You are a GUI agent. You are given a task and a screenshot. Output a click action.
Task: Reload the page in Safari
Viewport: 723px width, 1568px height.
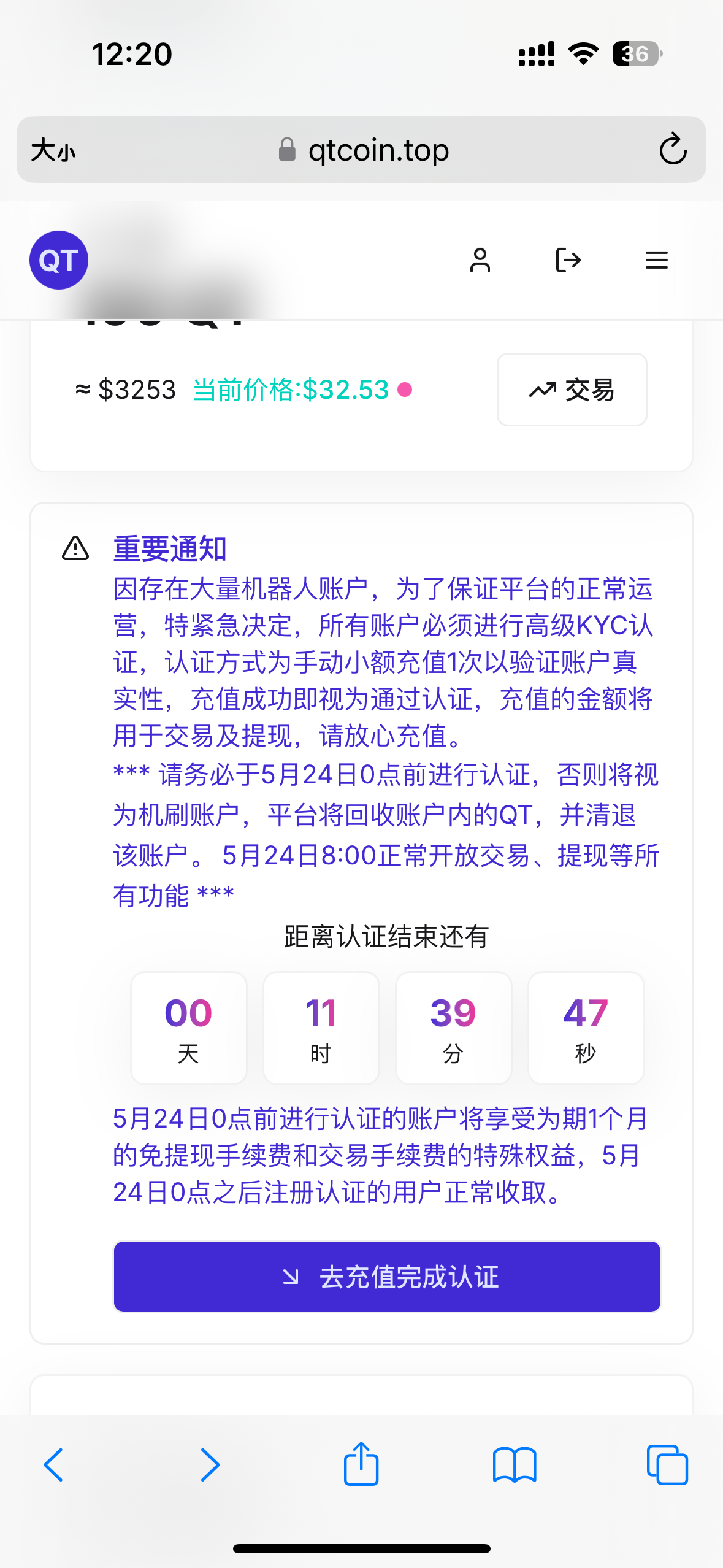pyautogui.click(x=672, y=149)
